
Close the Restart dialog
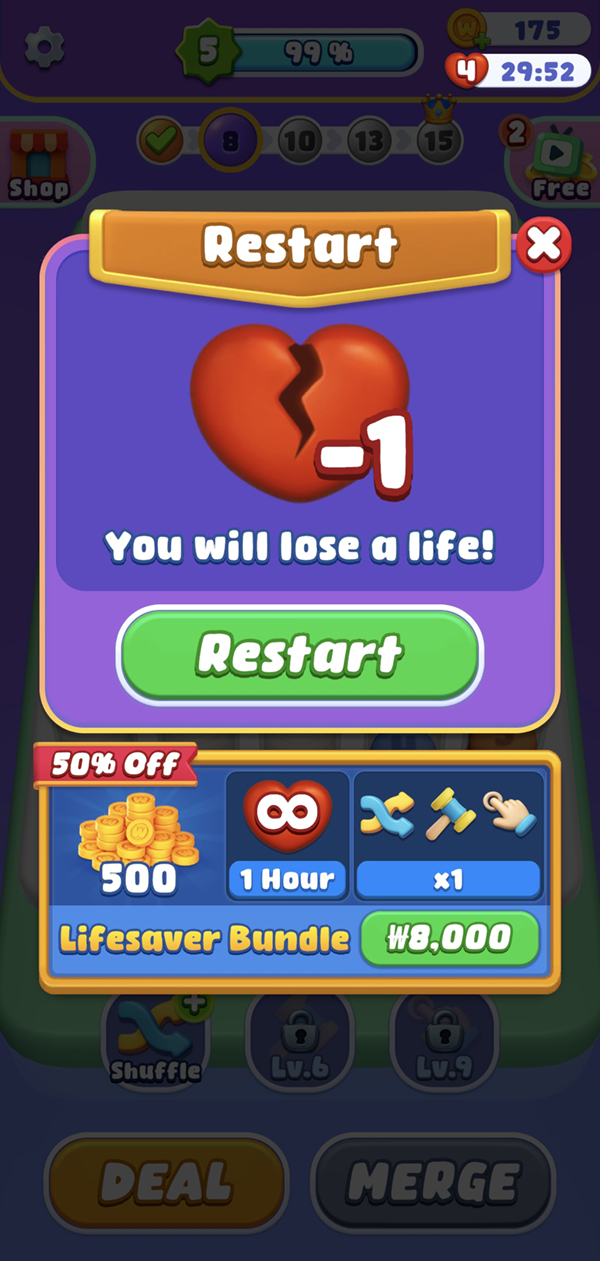544,245
